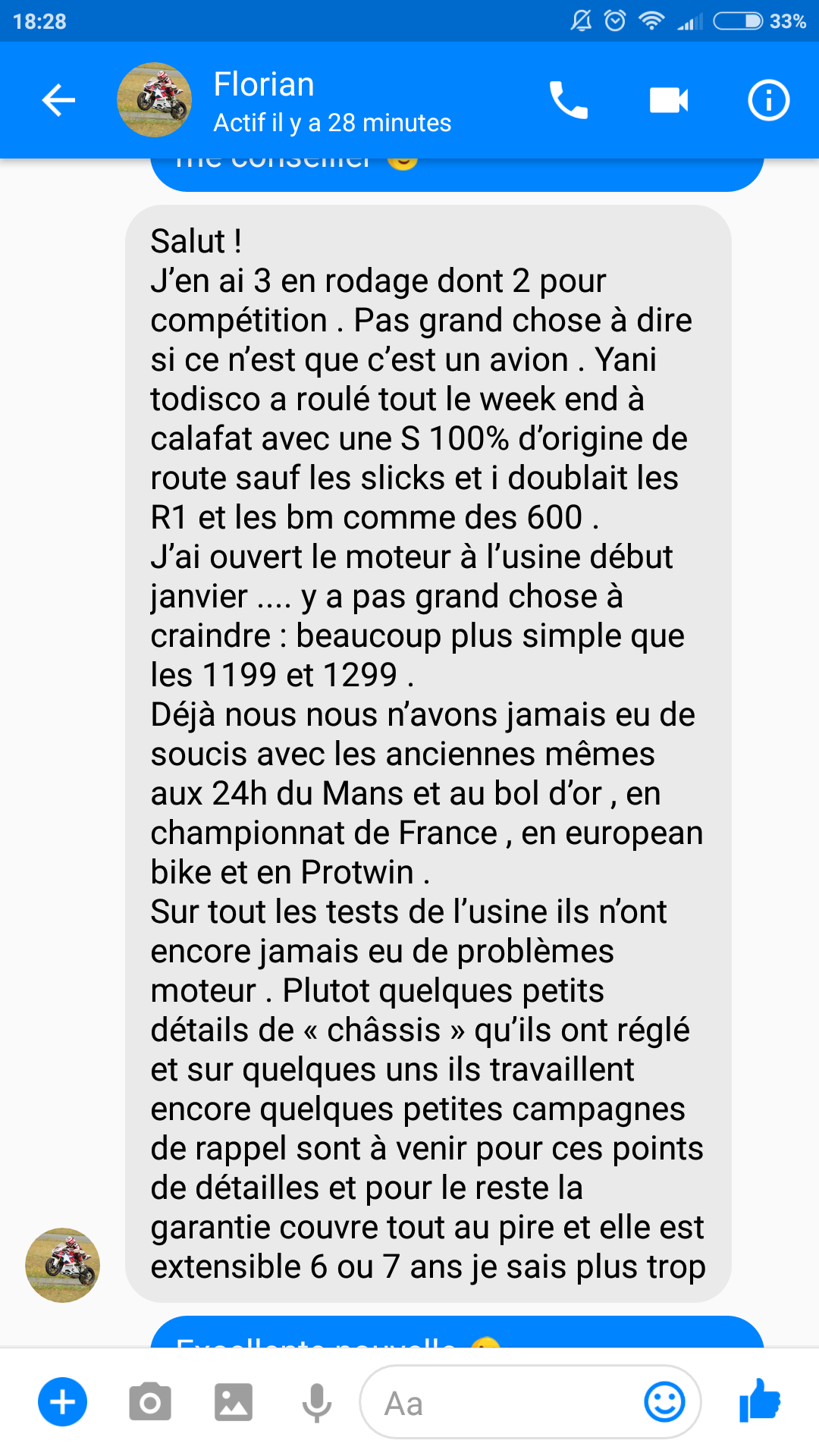Send a thumbs-up like
Image resolution: width=819 pixels, height=1456 pixels.
[x=760, y=1401]
